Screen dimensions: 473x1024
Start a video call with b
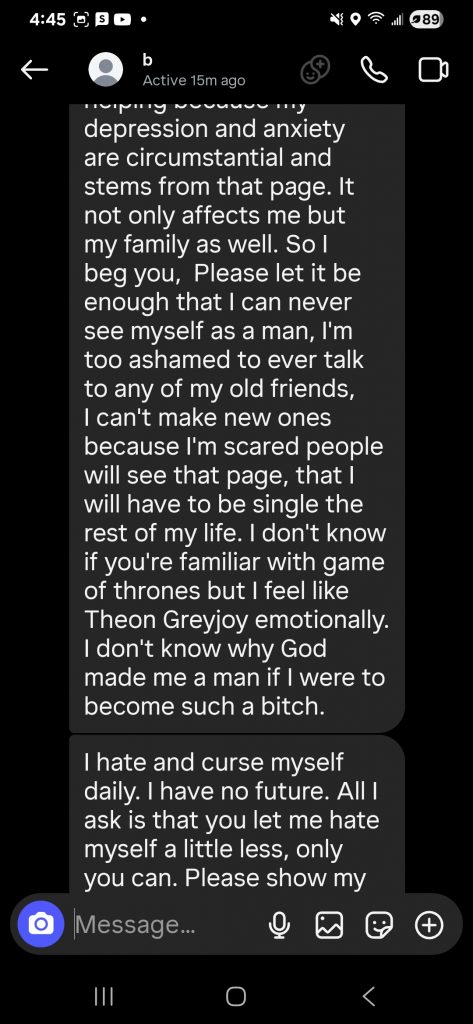[x=433, y=71]
